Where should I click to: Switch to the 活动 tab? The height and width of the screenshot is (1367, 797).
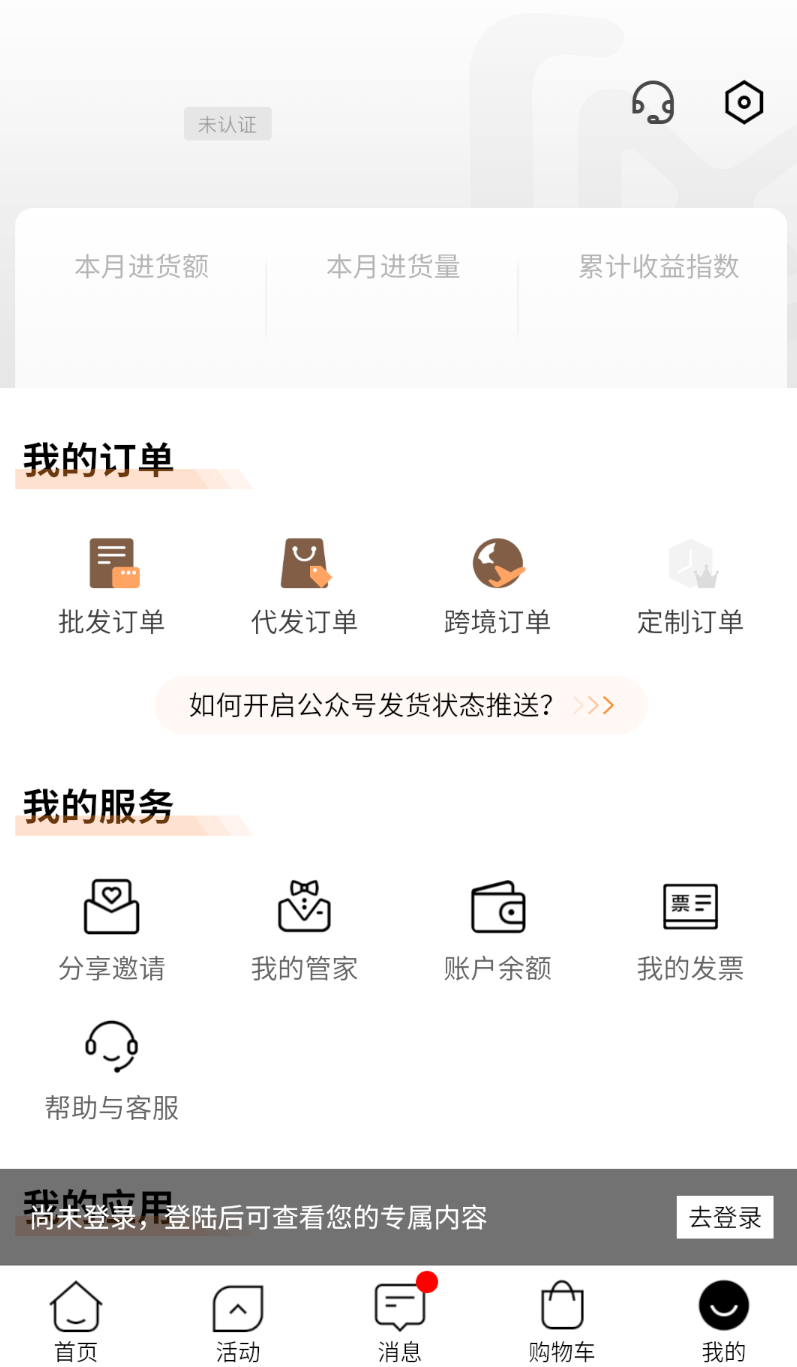tap(238, 1322)
